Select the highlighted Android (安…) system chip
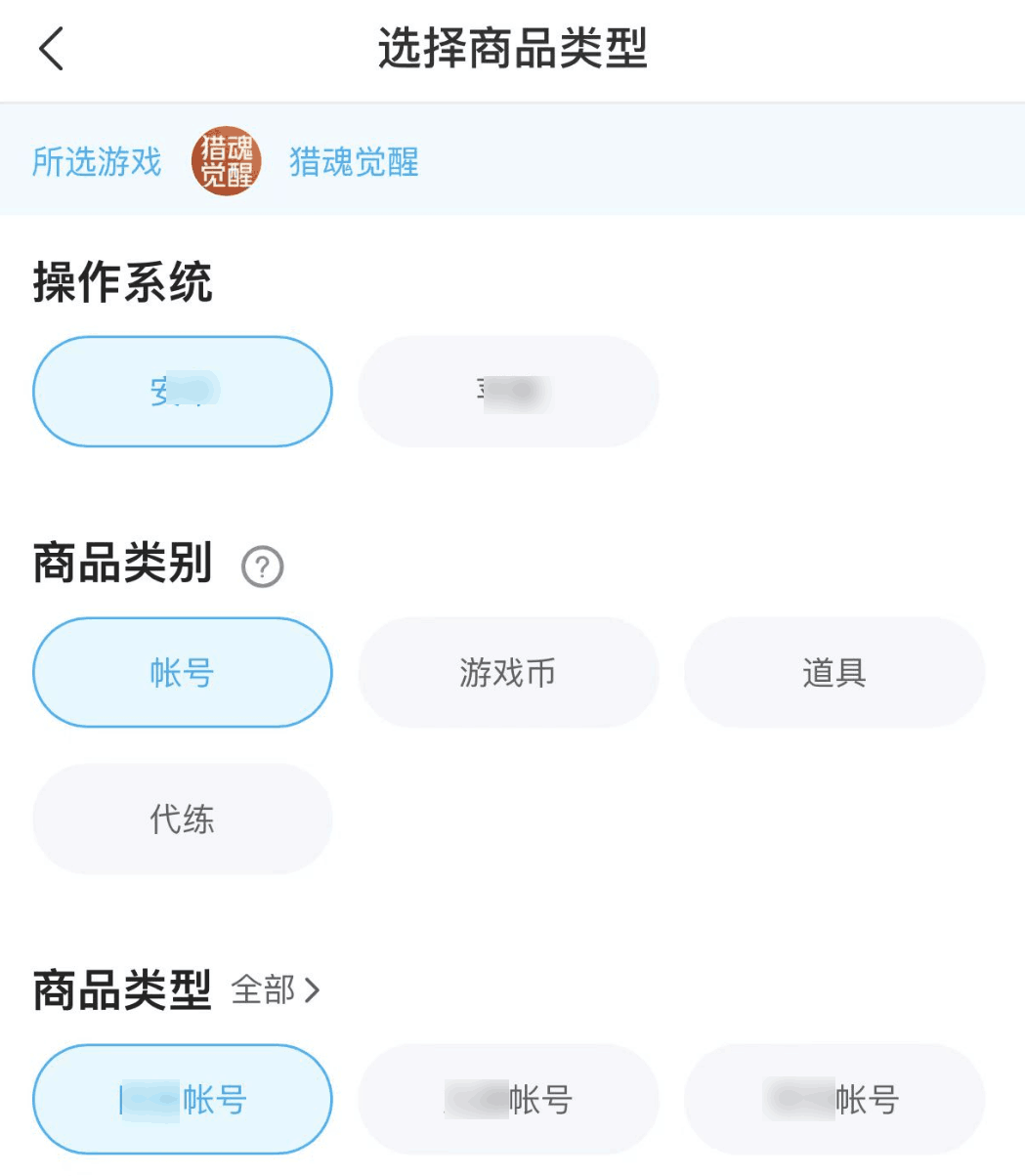The image size is (1025, 1176). click(x=183, y=392)
